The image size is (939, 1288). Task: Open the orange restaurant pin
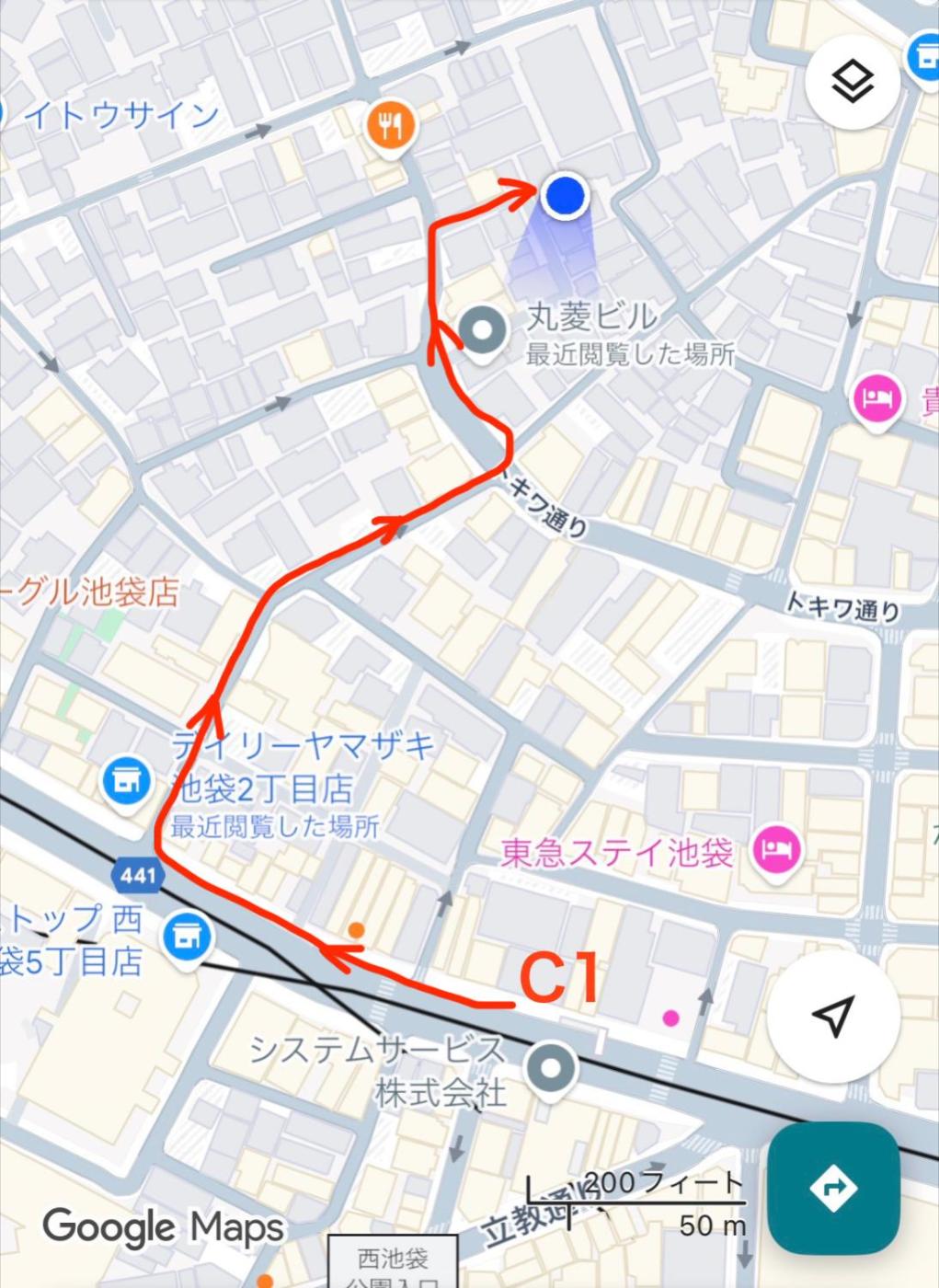[x=391, y=125]
